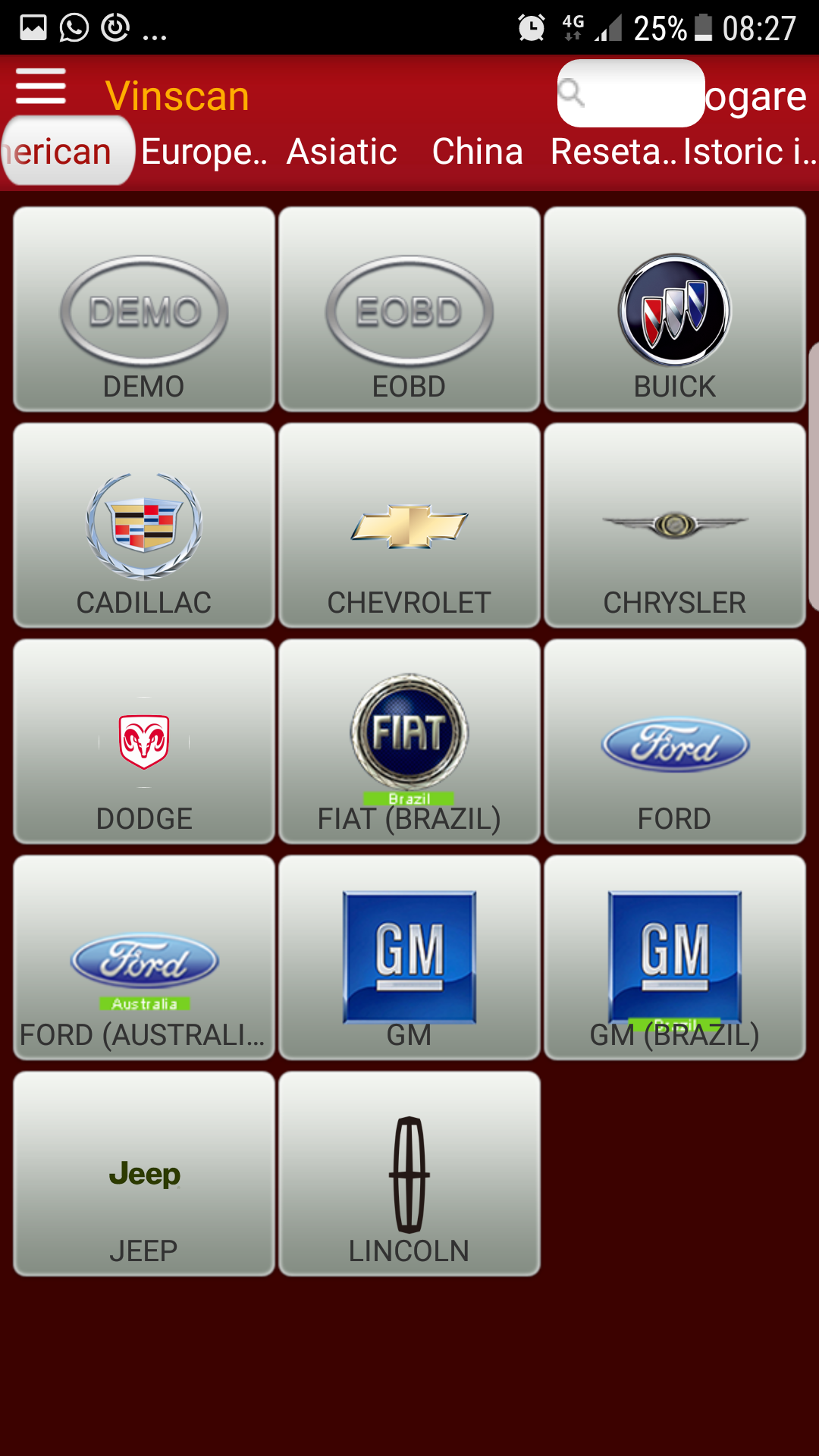Viewport: 819px width, 1456px height.
Task: Open the hamburger menu
Action: pos(41,86)
